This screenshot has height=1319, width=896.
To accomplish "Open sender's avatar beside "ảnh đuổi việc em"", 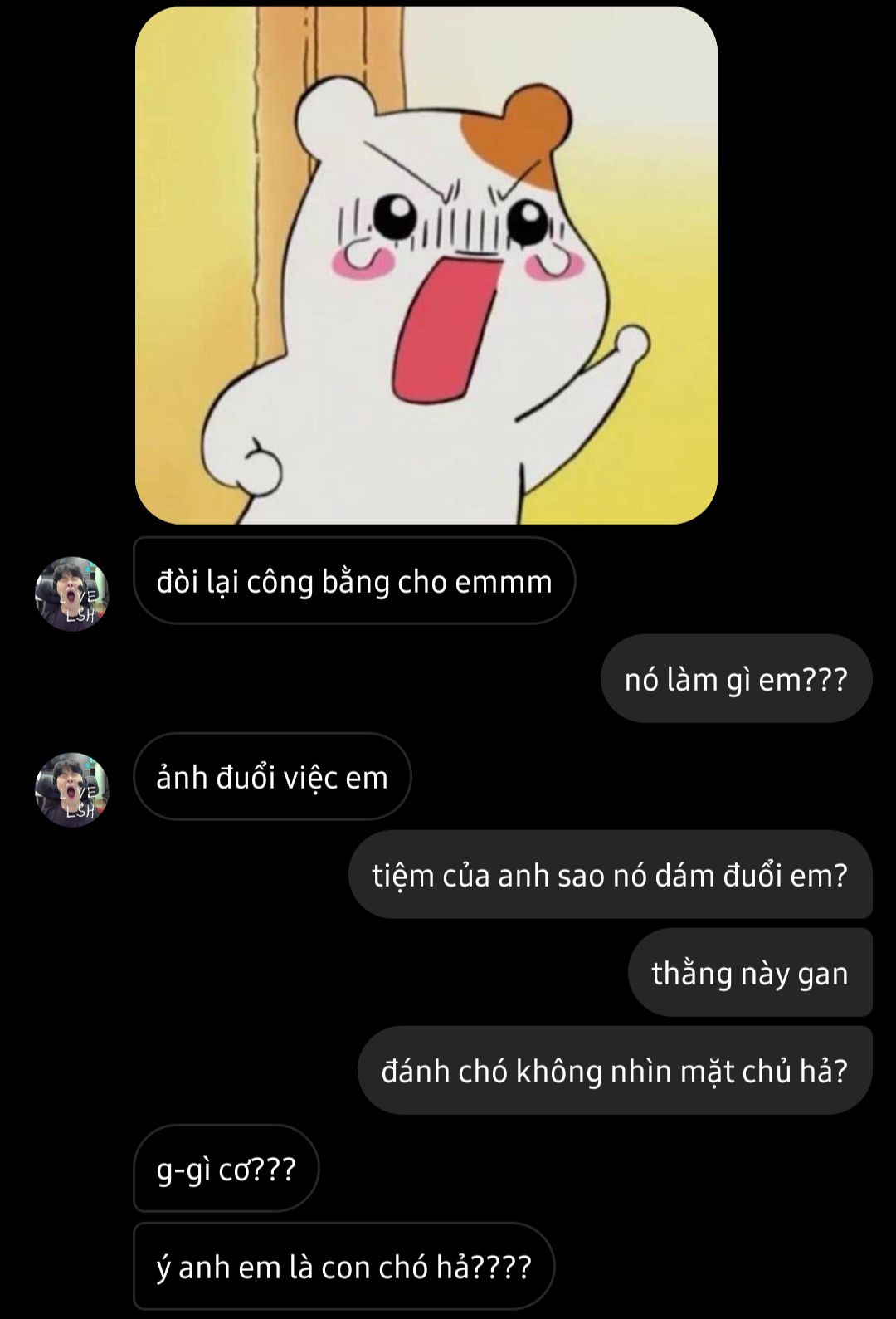I will [x=71, y=789].
